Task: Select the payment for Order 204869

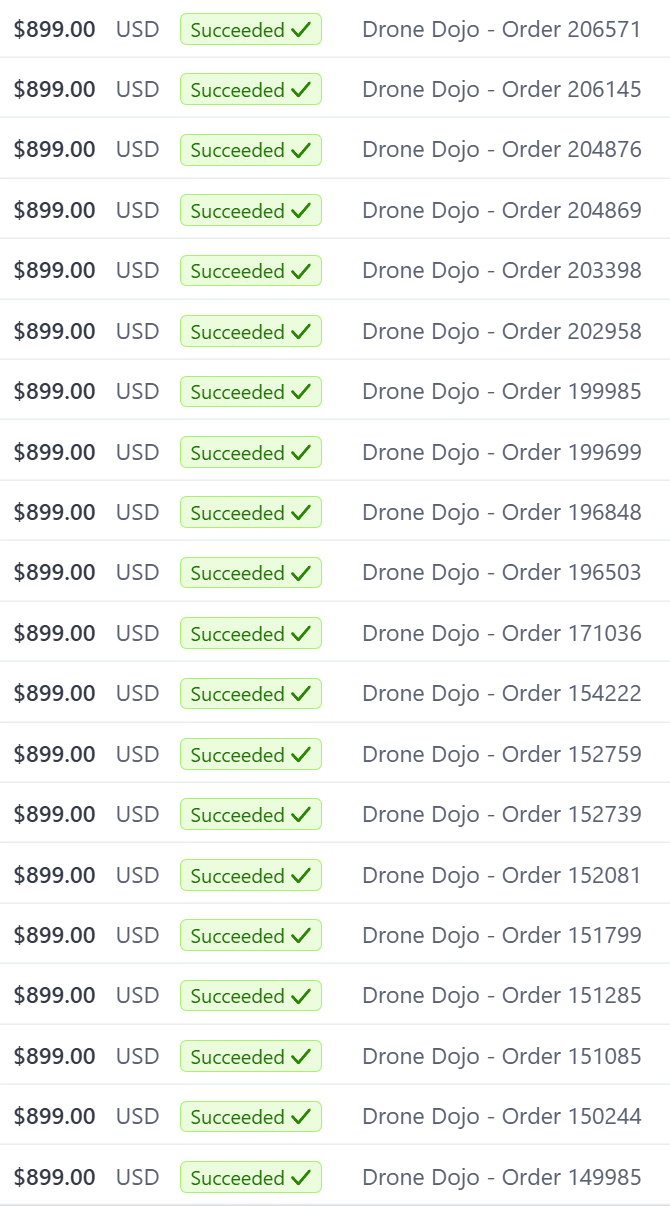Action: point(335,209)
